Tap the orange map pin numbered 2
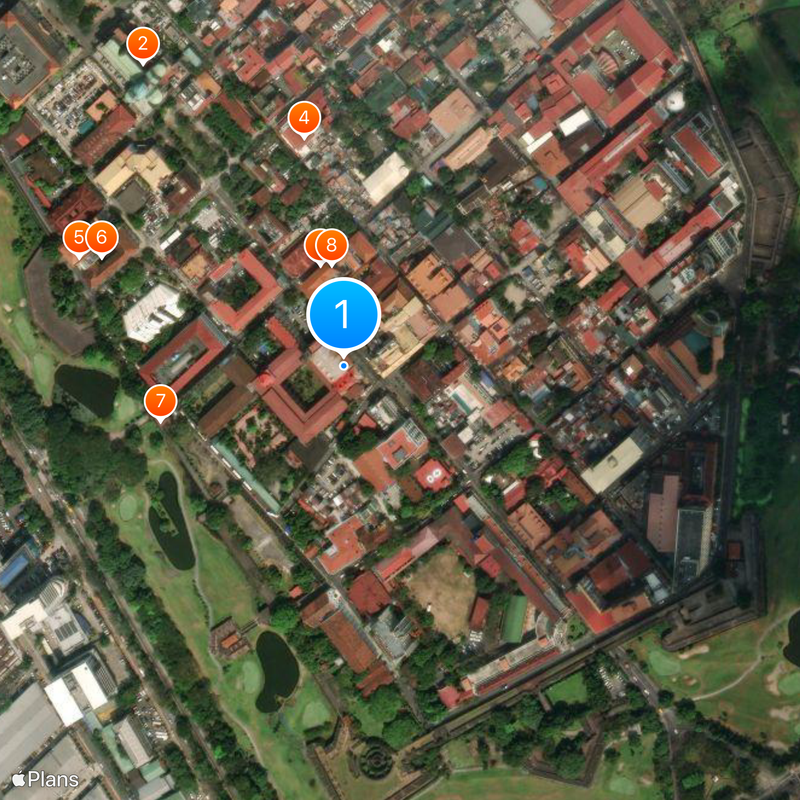This screenshot has width=800, height=800. (x=143, y=44)
